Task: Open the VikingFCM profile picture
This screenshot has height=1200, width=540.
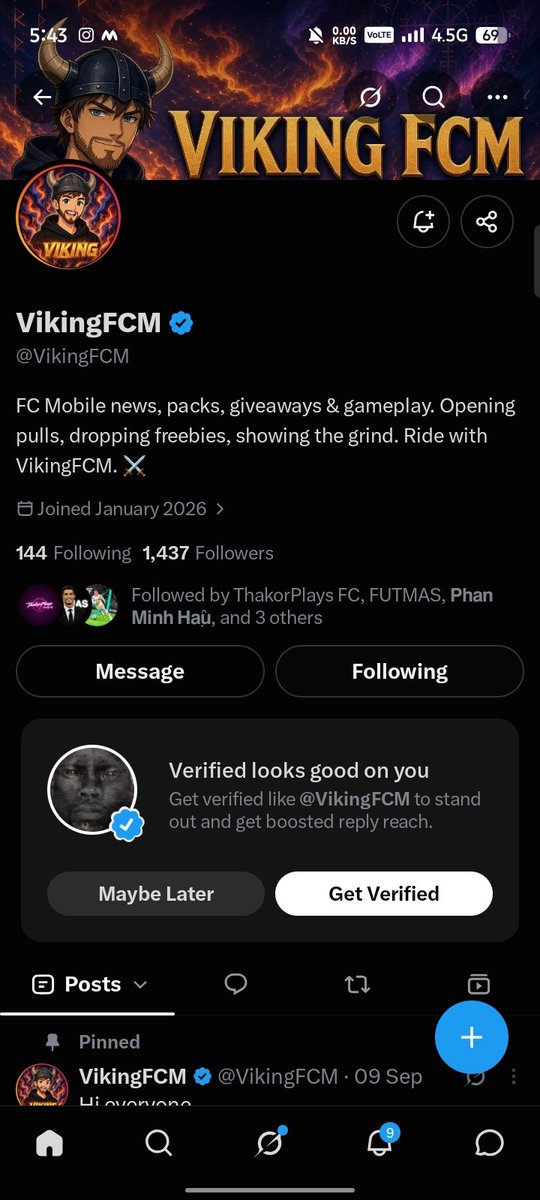Action: 68,217
